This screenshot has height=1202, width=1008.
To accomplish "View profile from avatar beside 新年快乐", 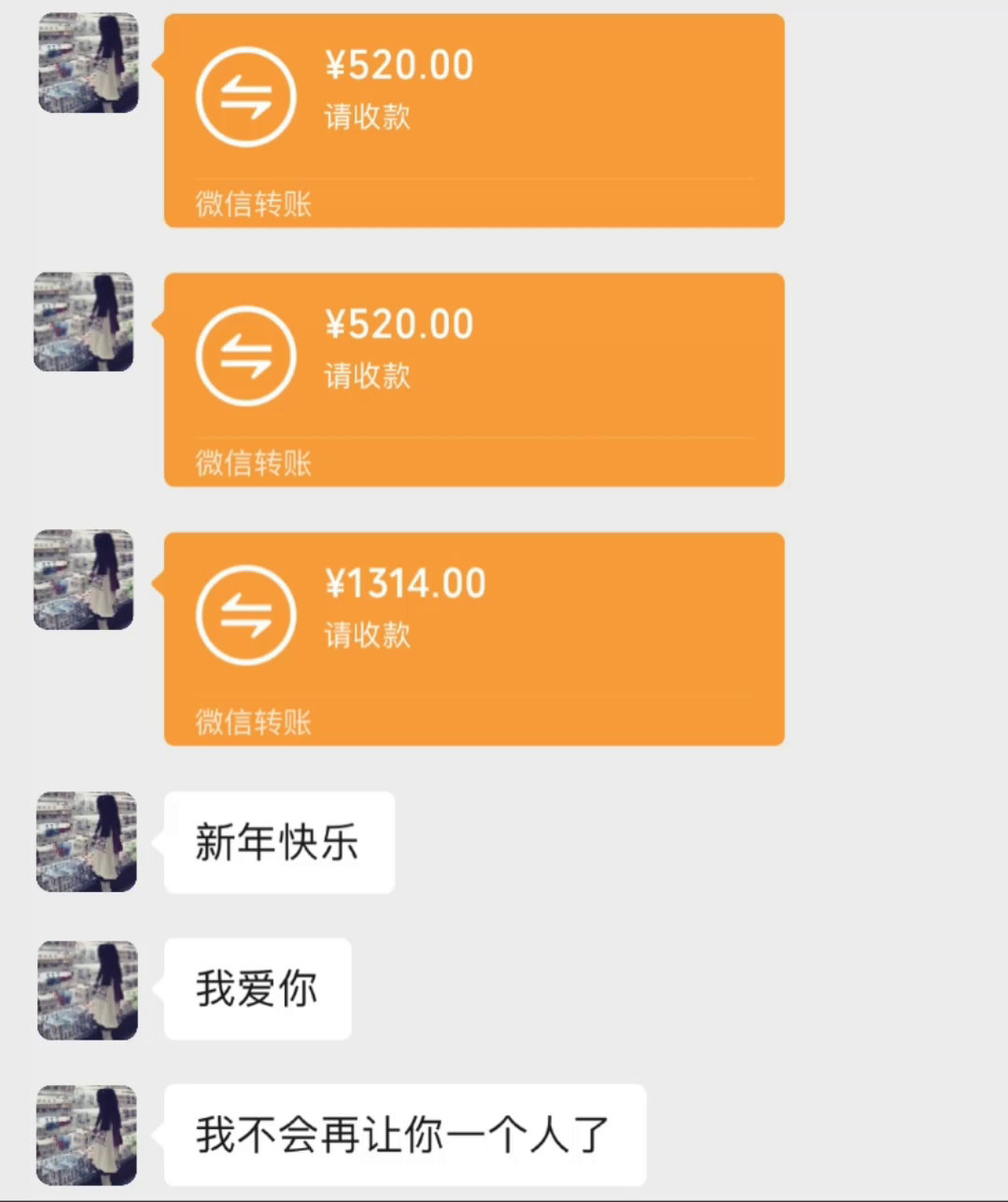I will (x=87, y=842).
